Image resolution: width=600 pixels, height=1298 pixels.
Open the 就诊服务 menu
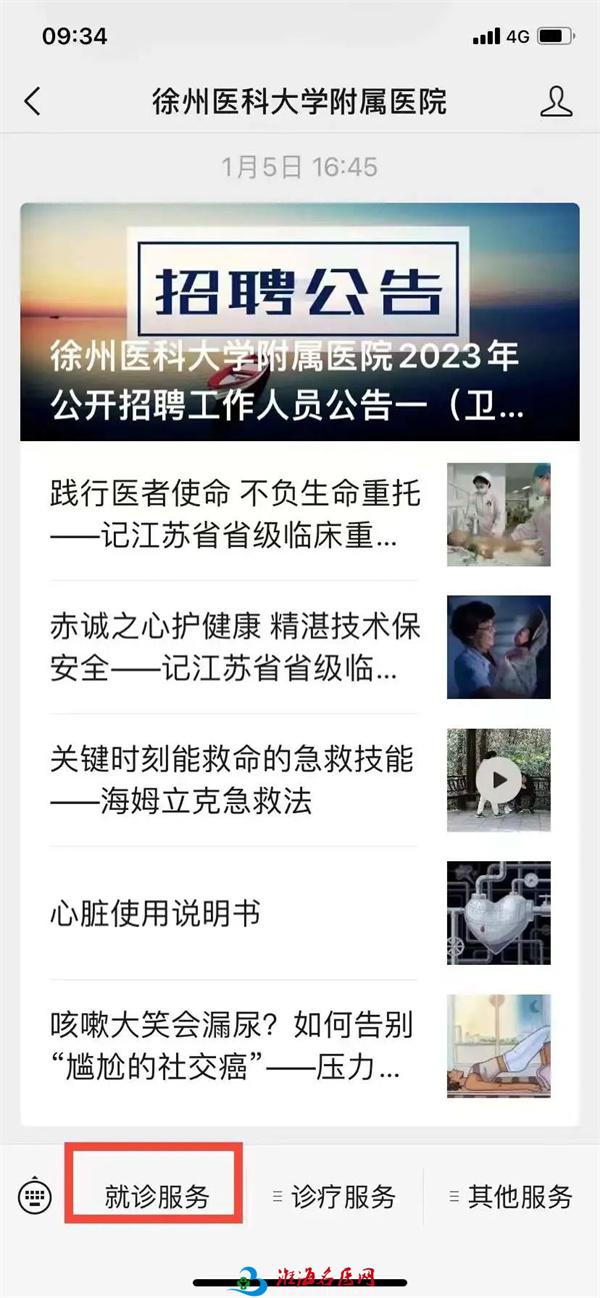point(157,1196)
